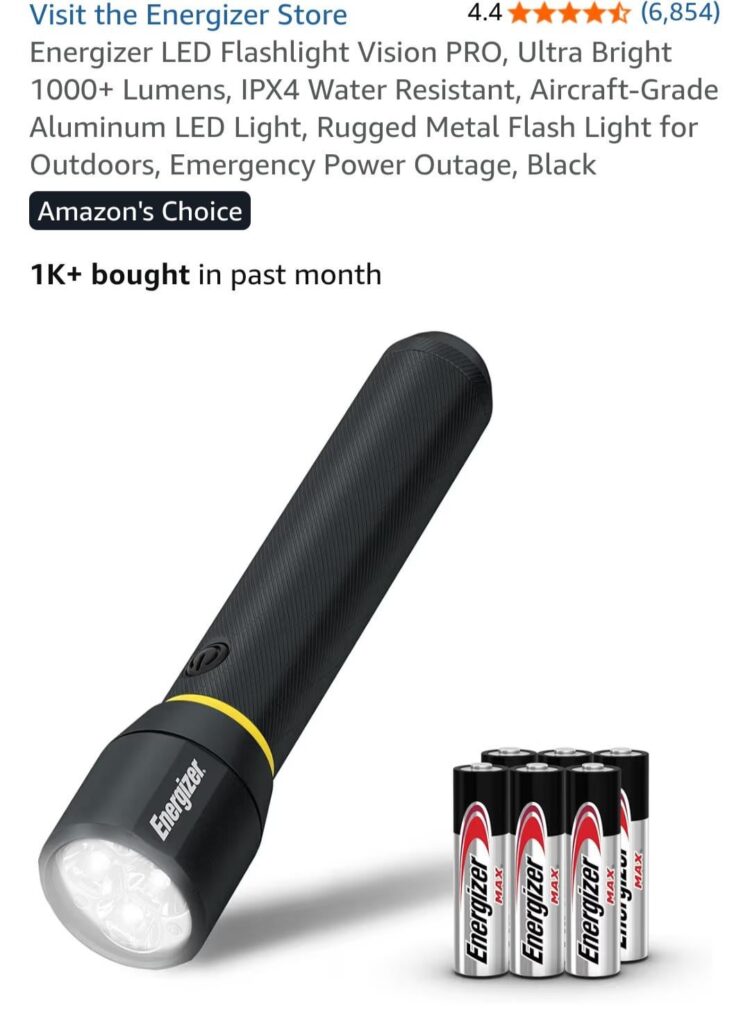Open the 6,854 customer ratings
750x1024 pixels.
coord(679,13)
